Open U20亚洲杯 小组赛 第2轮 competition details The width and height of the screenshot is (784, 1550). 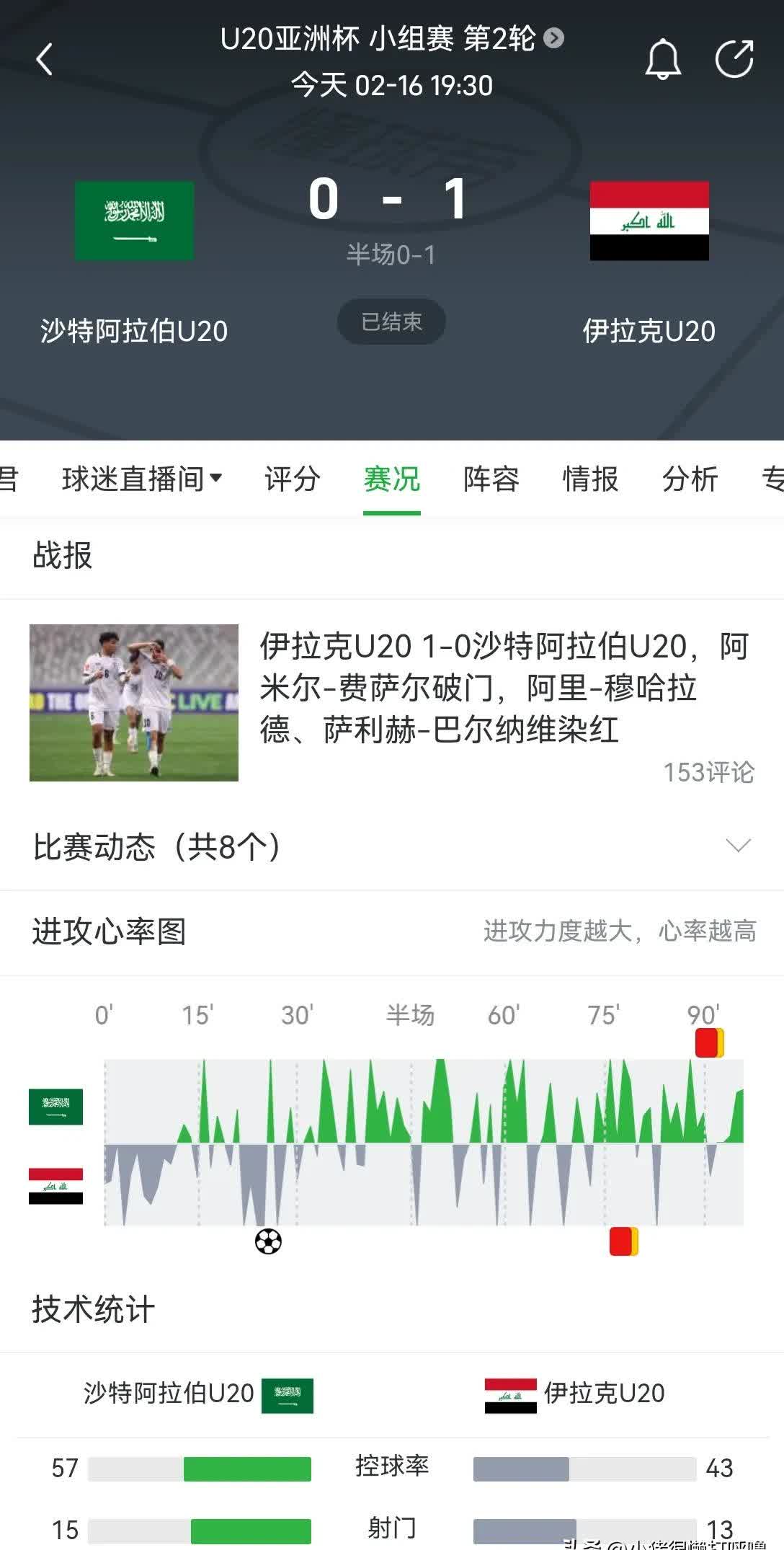(x=392, y=39)
